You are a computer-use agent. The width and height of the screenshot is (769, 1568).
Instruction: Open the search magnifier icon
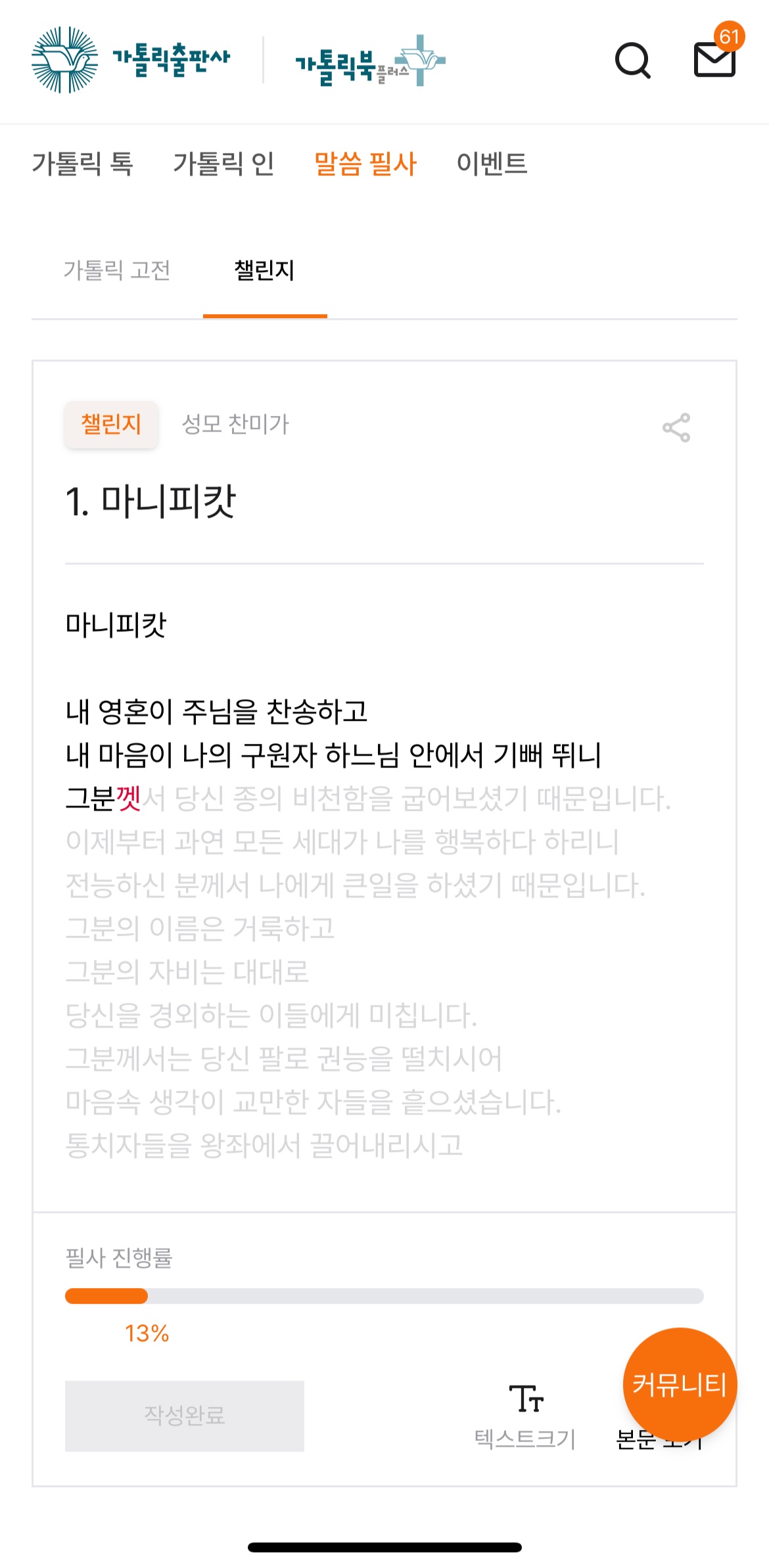pos(632,60)
